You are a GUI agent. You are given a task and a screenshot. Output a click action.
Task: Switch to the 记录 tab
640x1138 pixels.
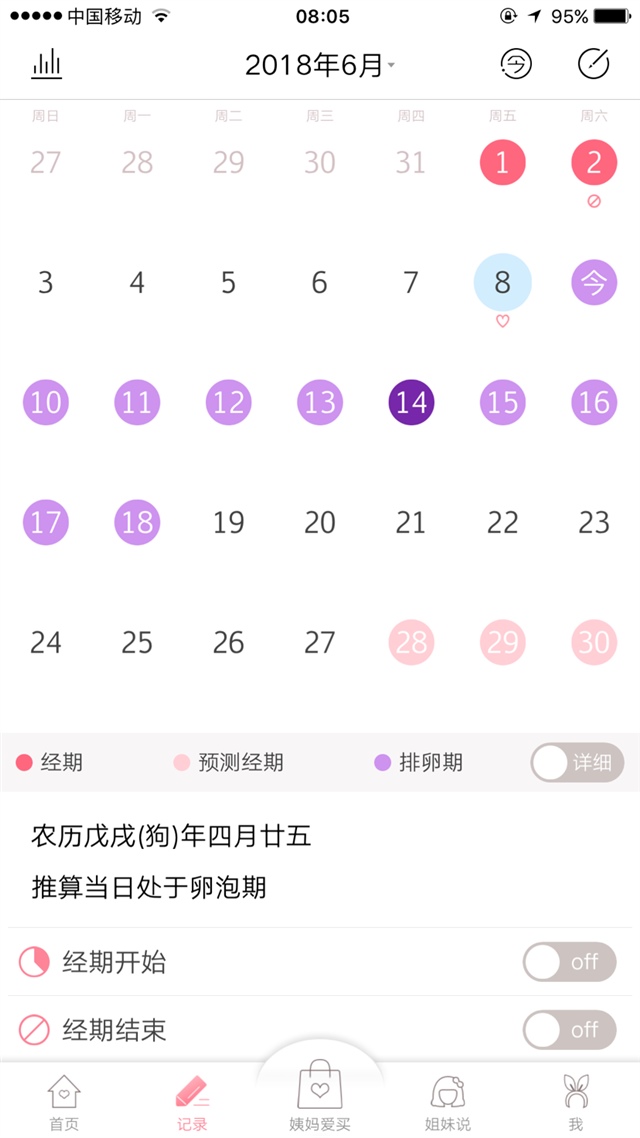[x=192, y=1102]
